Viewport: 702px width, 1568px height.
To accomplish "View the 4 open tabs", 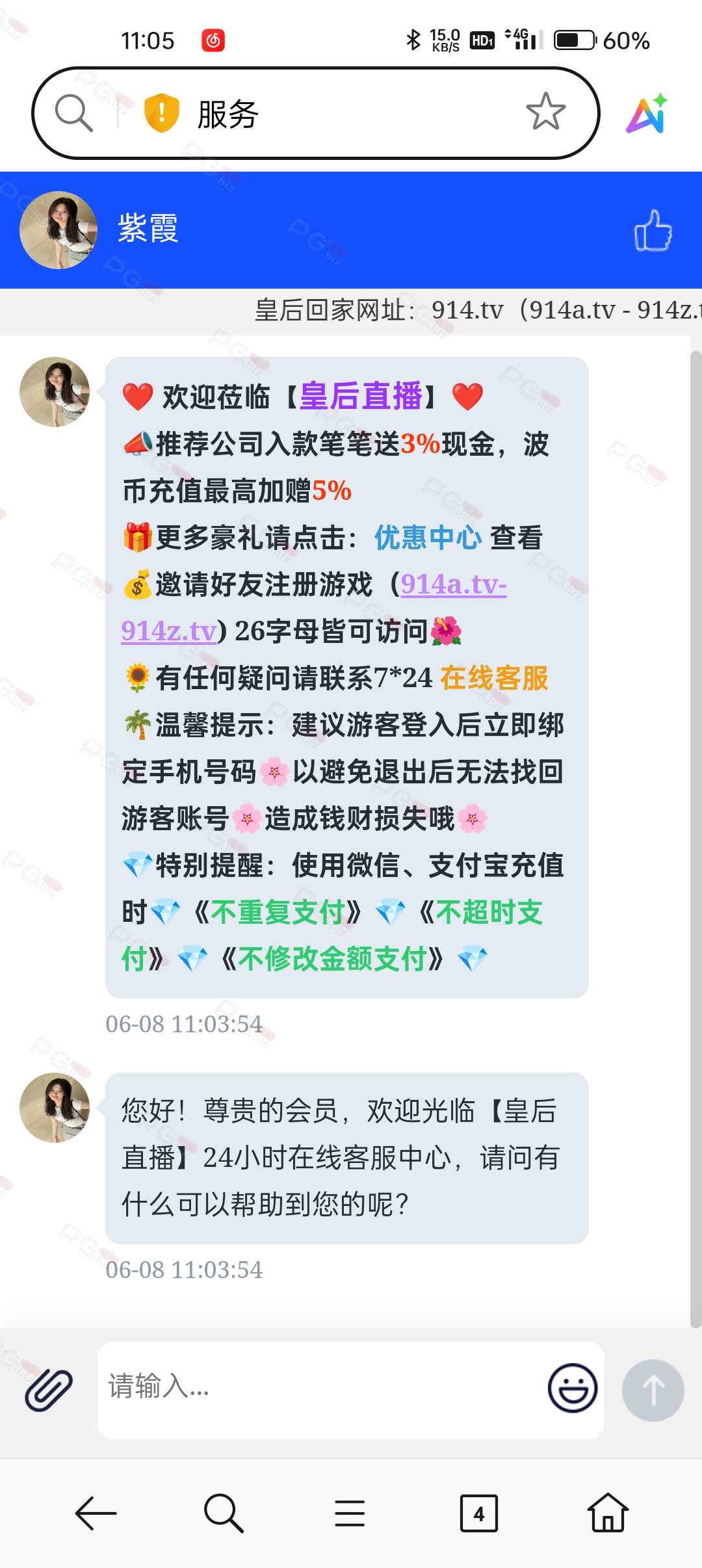I will click(479, 1513).
